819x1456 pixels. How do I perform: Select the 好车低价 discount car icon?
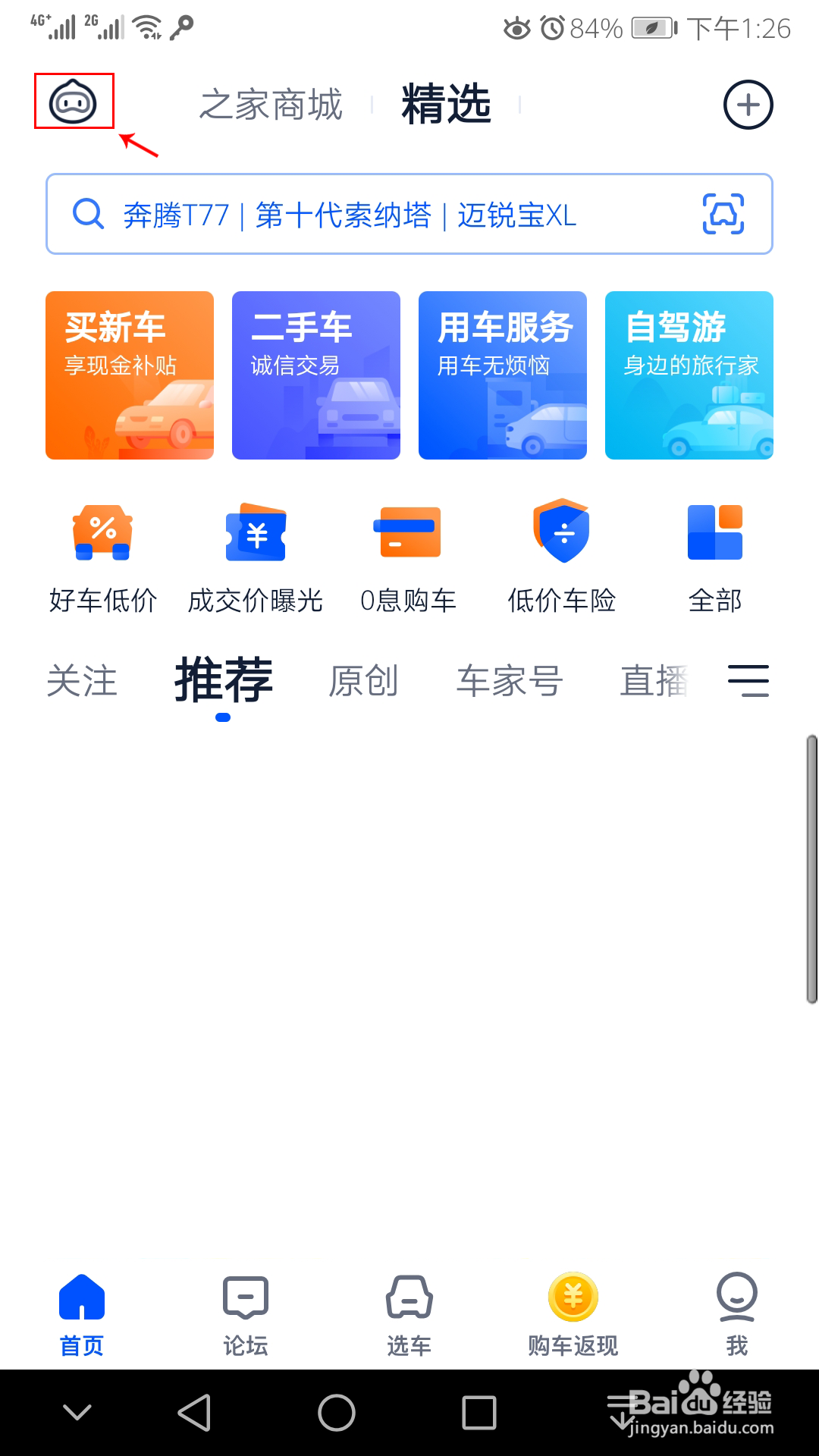[102, 535]
